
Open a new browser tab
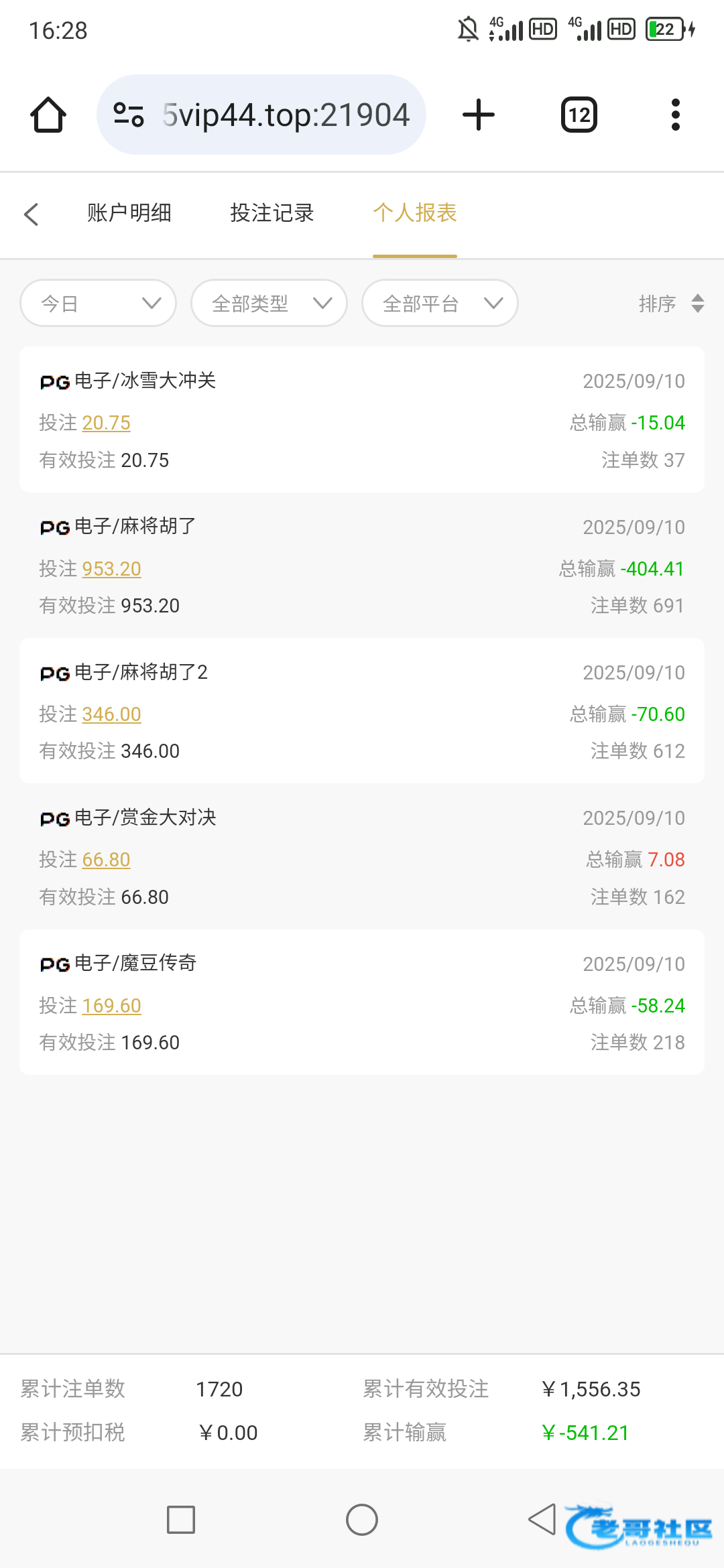point(479,115)
